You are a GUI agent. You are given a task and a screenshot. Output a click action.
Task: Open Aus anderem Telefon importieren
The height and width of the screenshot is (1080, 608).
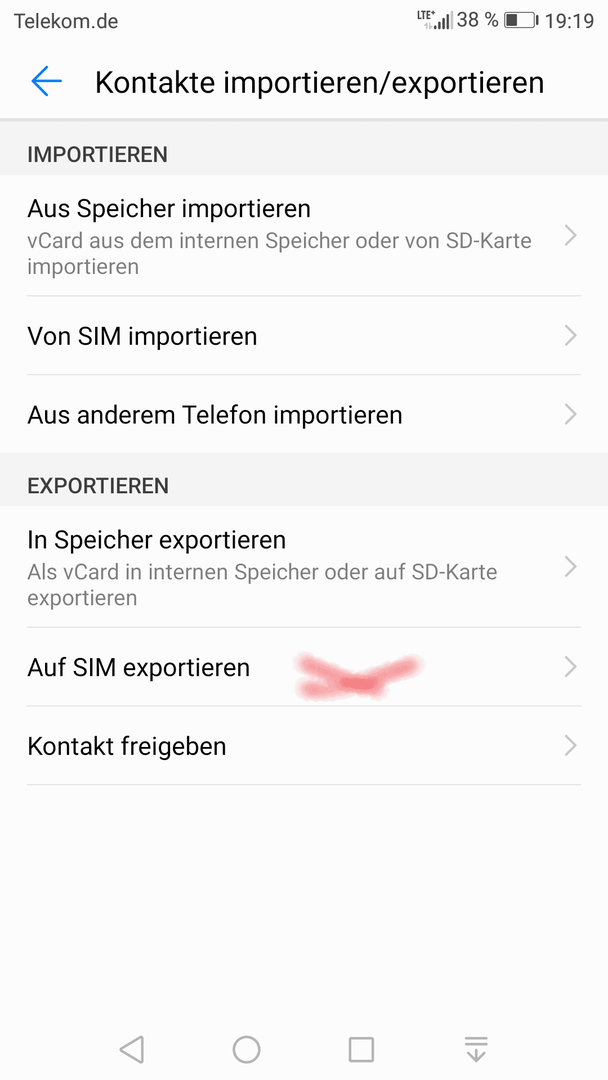[x=304, y=415]
